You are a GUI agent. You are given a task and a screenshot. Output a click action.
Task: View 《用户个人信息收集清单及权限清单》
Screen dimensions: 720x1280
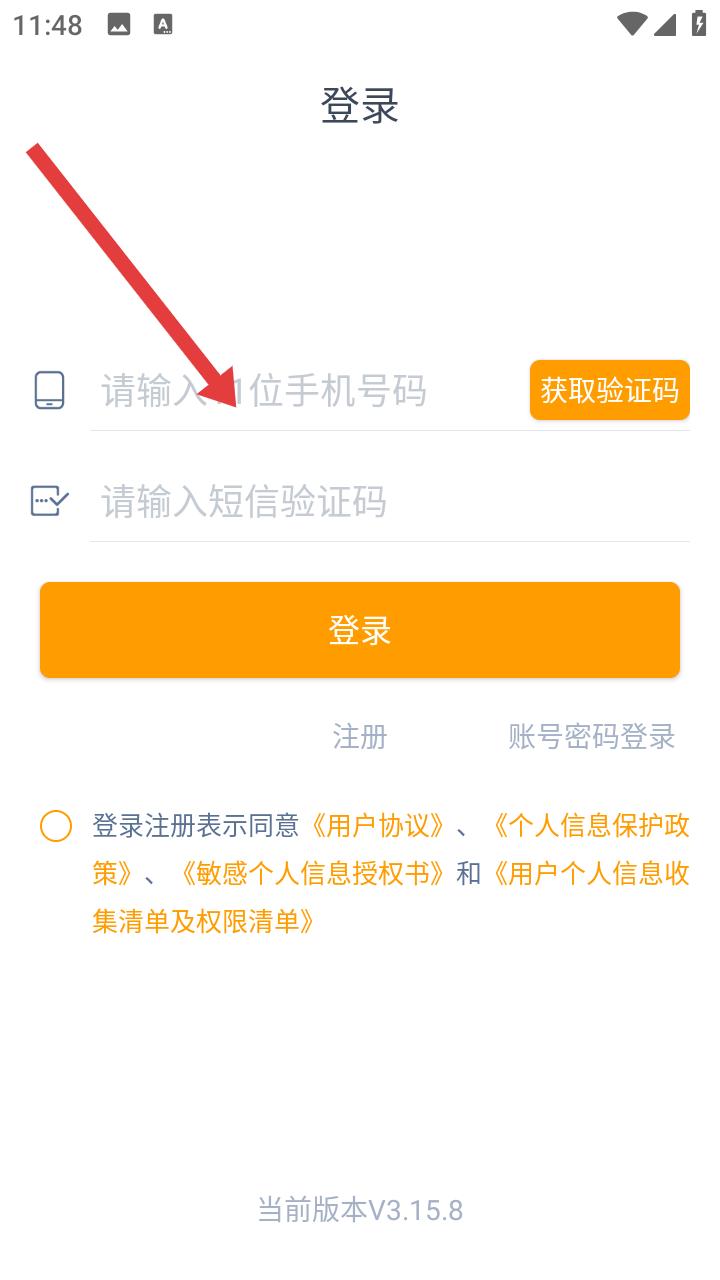[x=590, y=874]
